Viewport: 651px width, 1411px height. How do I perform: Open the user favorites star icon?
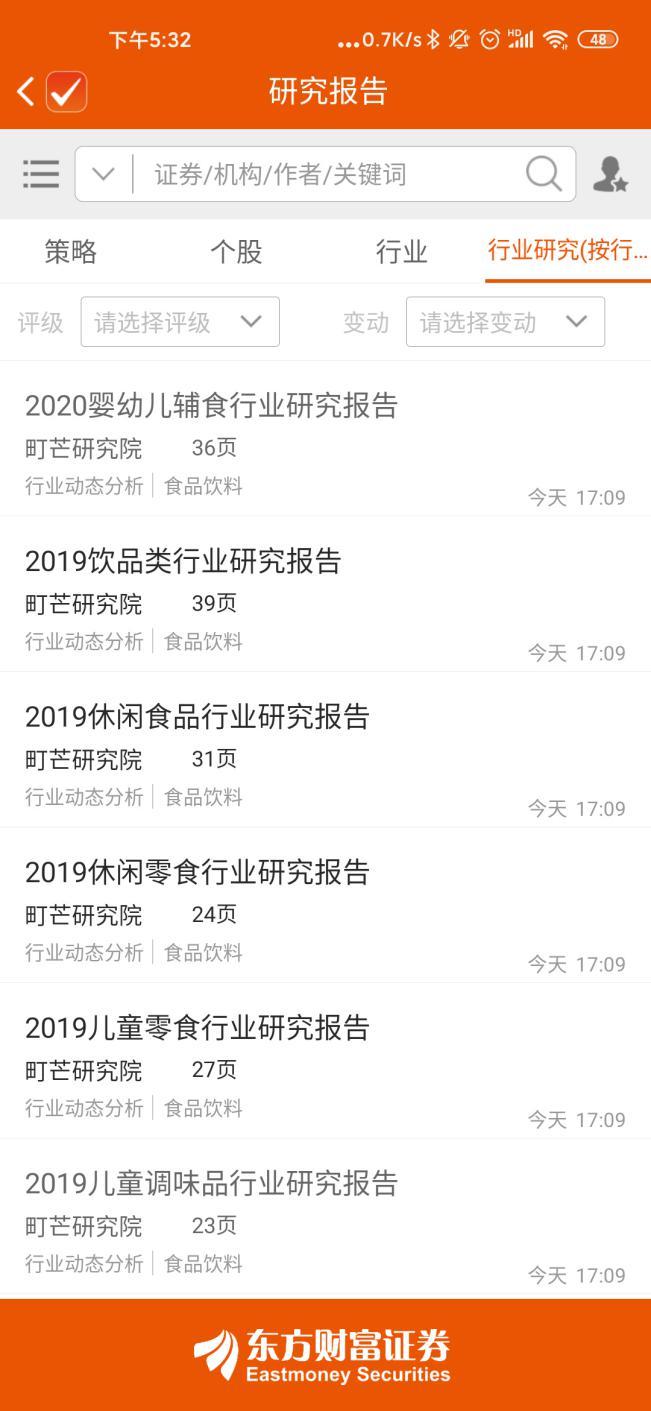click(x=609, y=174)
